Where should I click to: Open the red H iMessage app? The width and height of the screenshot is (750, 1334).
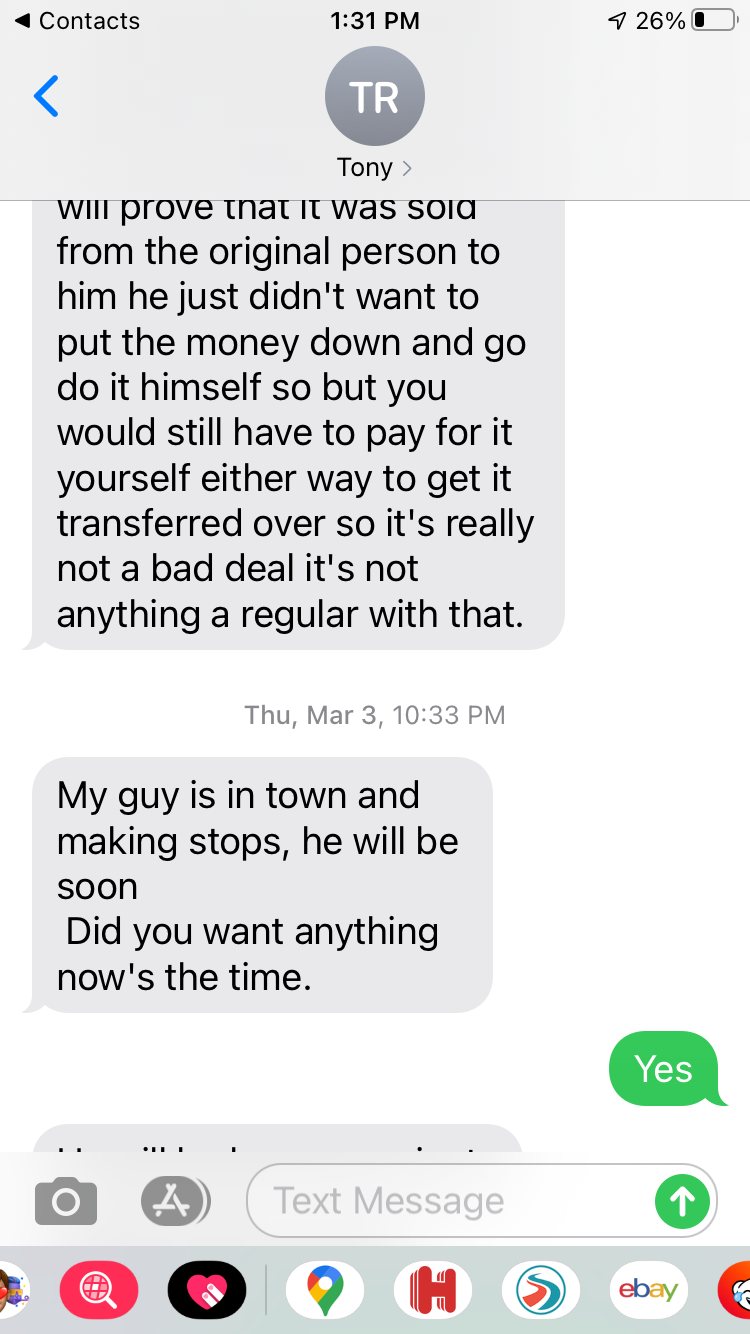pyautogui.click(x=432, y=1290)
